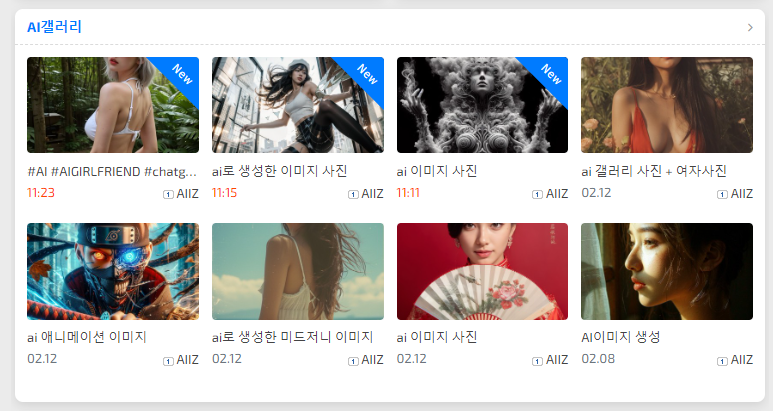Open the AI이미지 생성 post
The height and width of the screenshot is (411, 773).
click(x=620, y=337)
